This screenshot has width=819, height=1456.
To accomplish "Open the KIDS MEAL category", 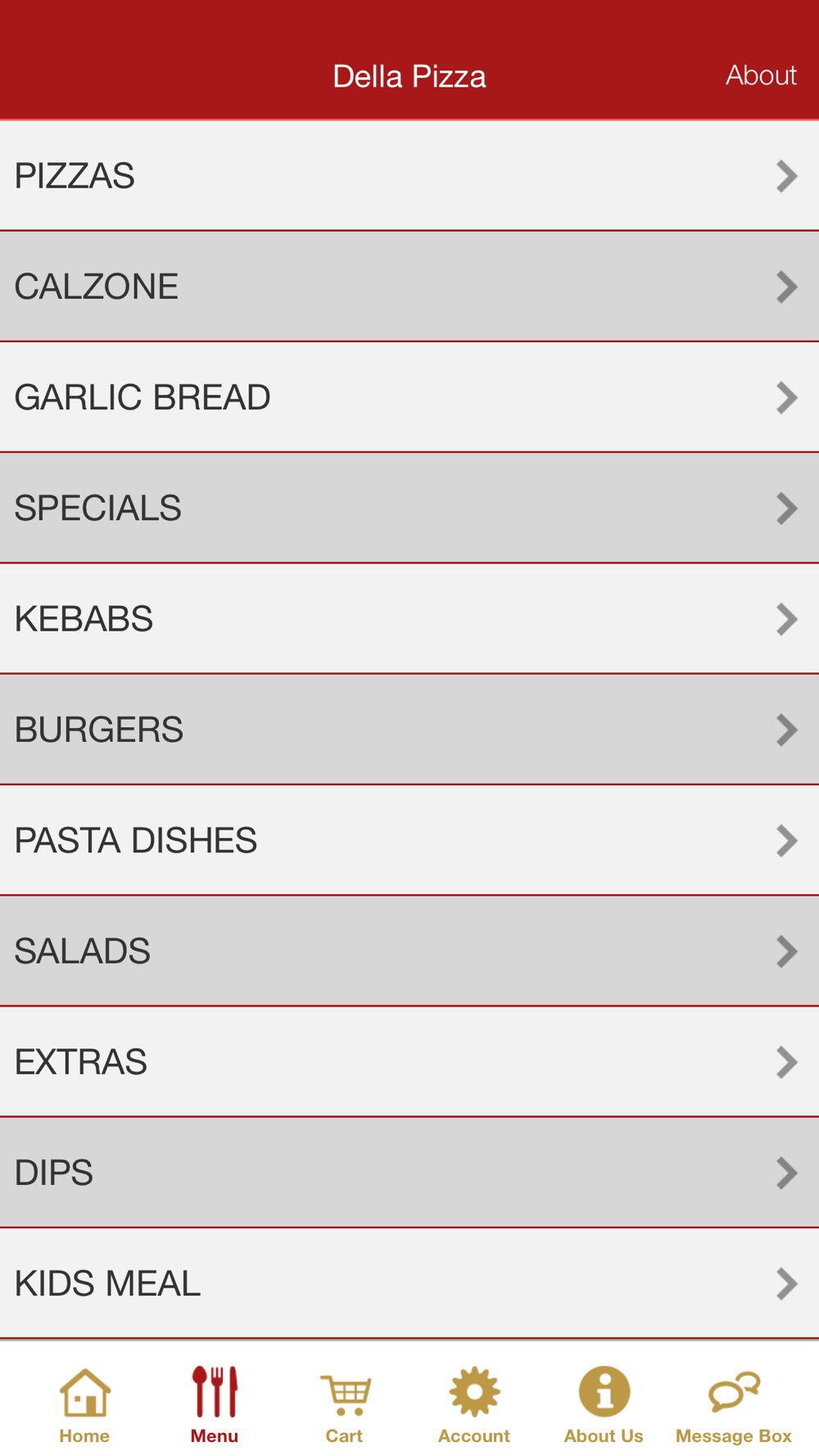I will 409,1283.
